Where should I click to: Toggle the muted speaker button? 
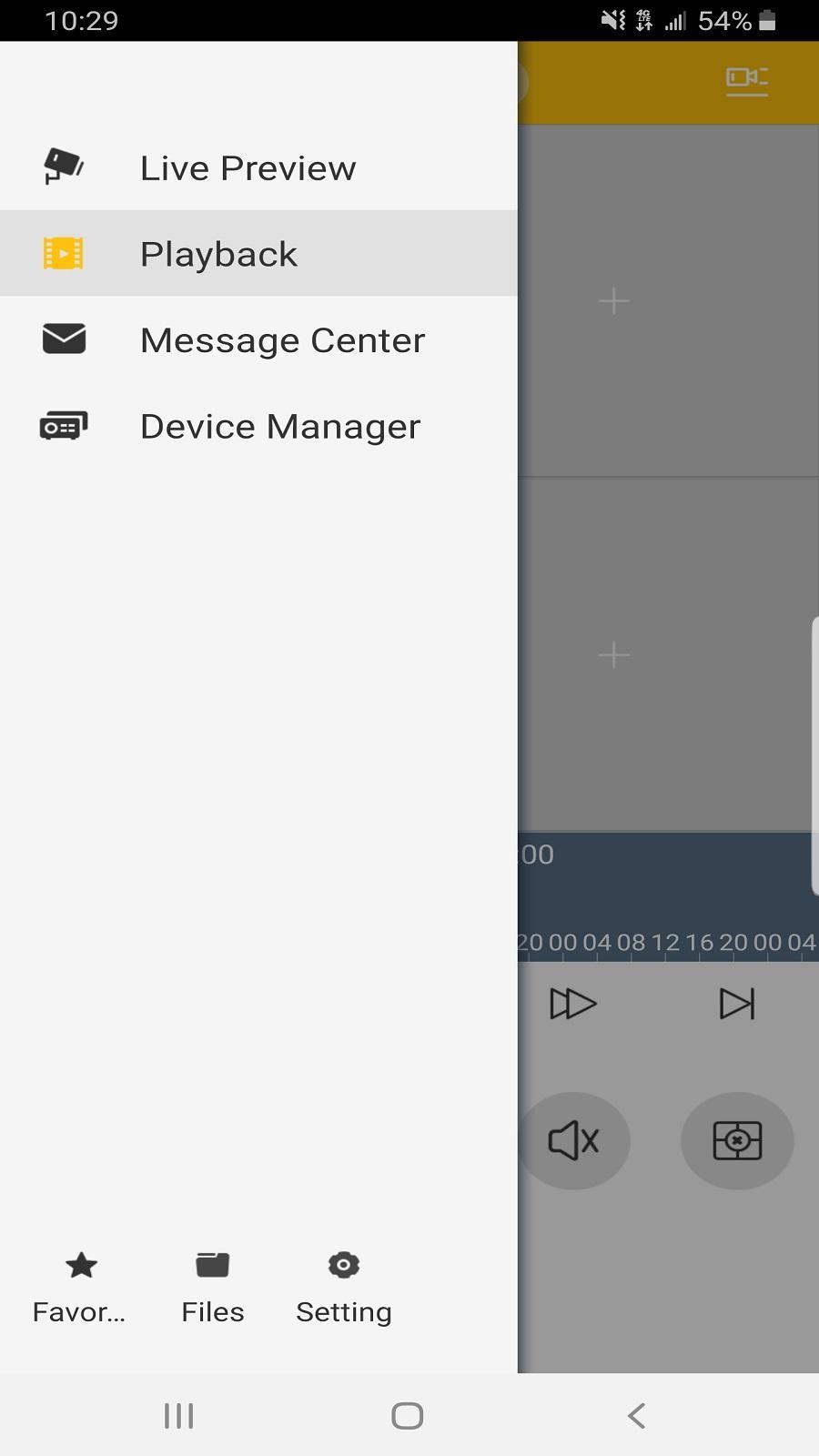pos(574,1140)
